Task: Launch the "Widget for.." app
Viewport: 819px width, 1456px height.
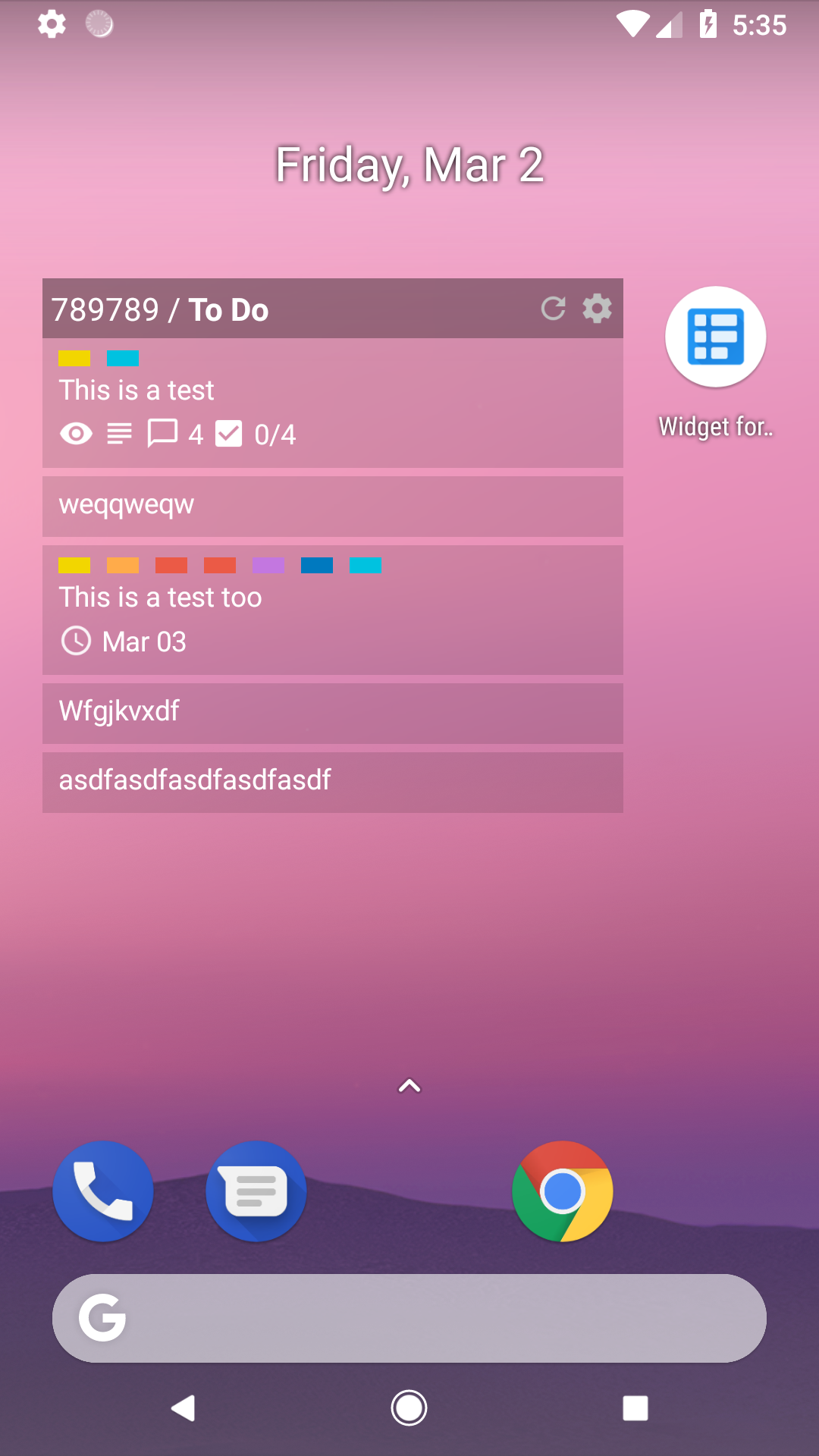Action: [x=715, y=337]
